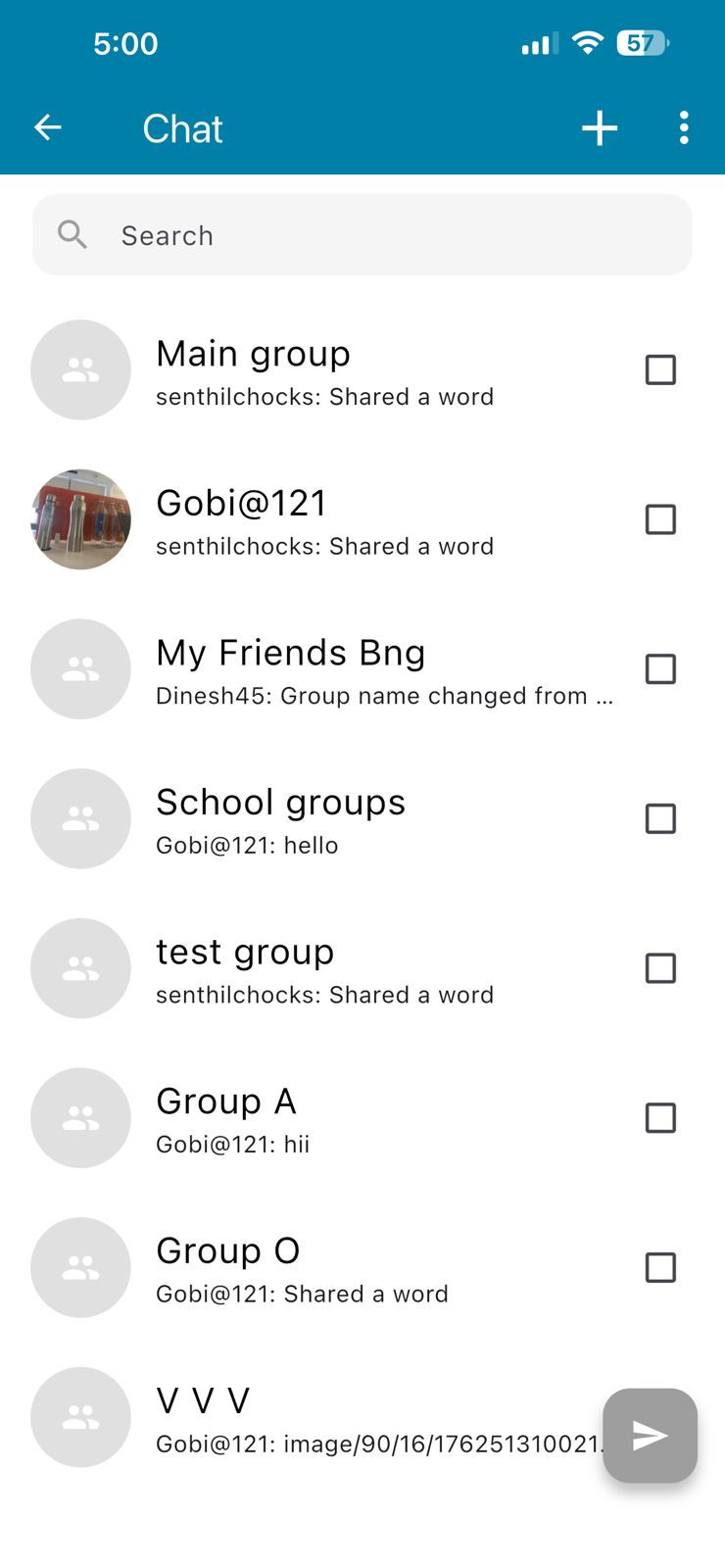Select the Group O checkbox
This screenshot has height=1568, width=725.
pos(660,1267)
